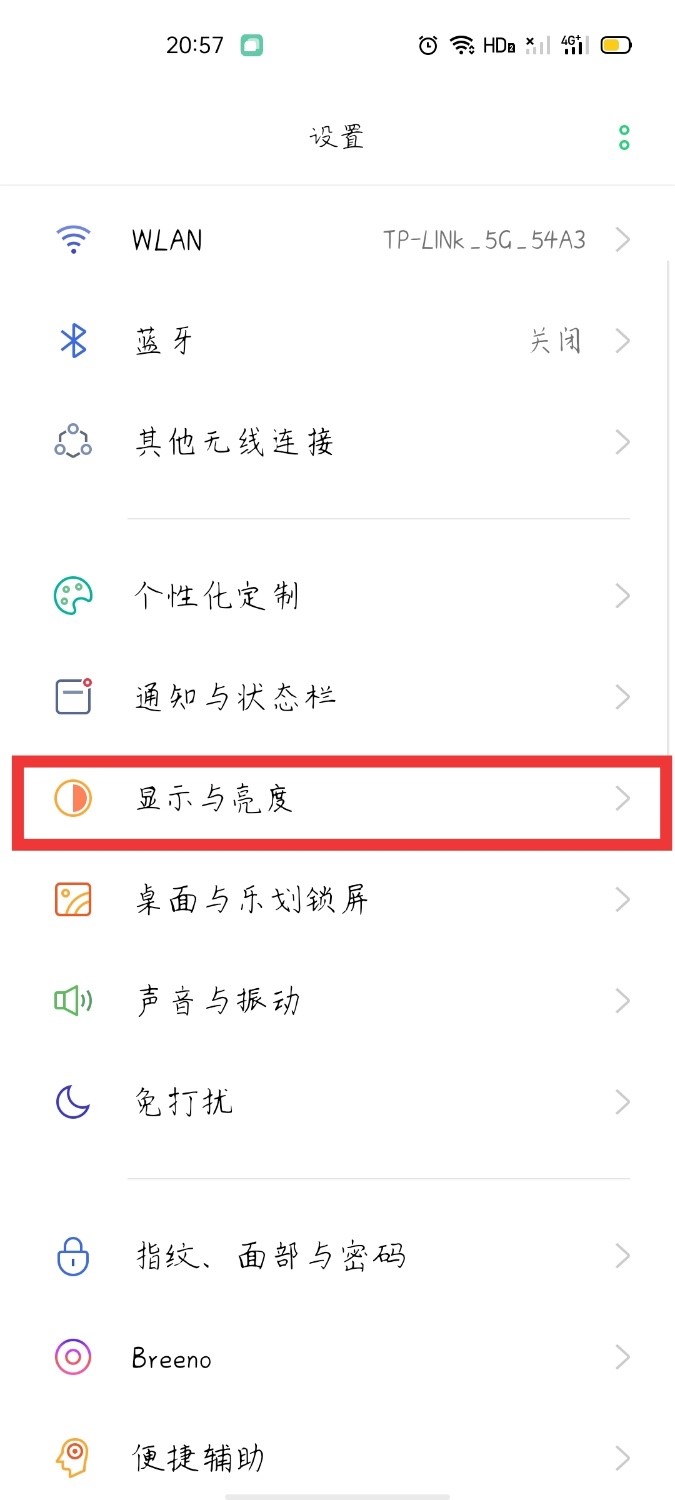Open 便捷辅助 settings
Screen dimensions: 675x1500
pyautogui.click(x=337, y=1457)
